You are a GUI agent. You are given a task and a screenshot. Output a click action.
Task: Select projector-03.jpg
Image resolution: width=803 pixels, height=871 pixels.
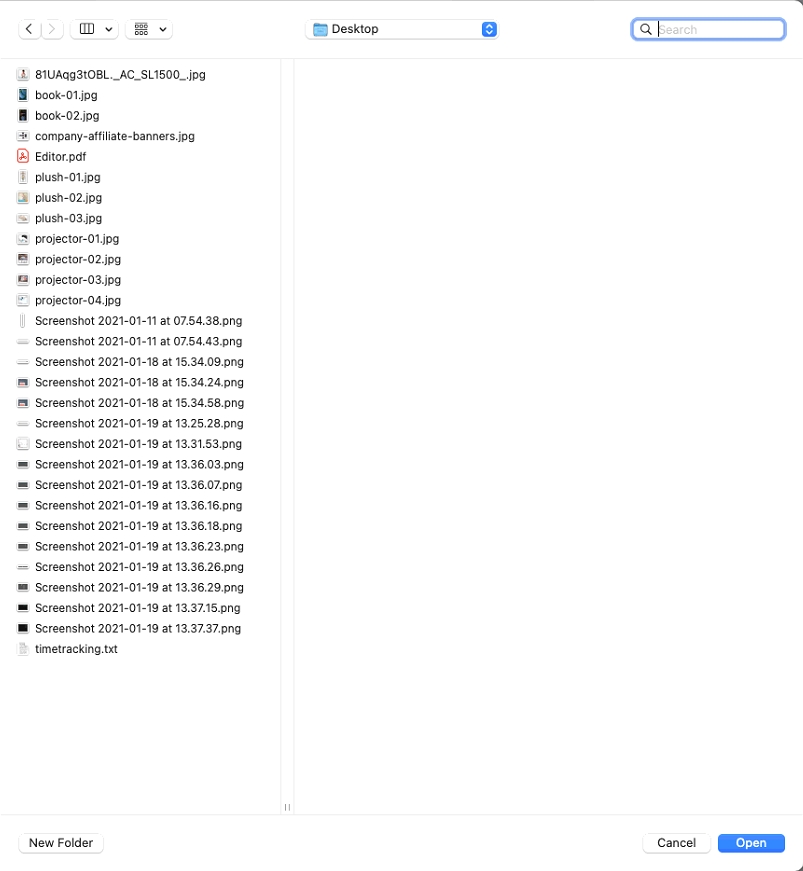[77, 280]
